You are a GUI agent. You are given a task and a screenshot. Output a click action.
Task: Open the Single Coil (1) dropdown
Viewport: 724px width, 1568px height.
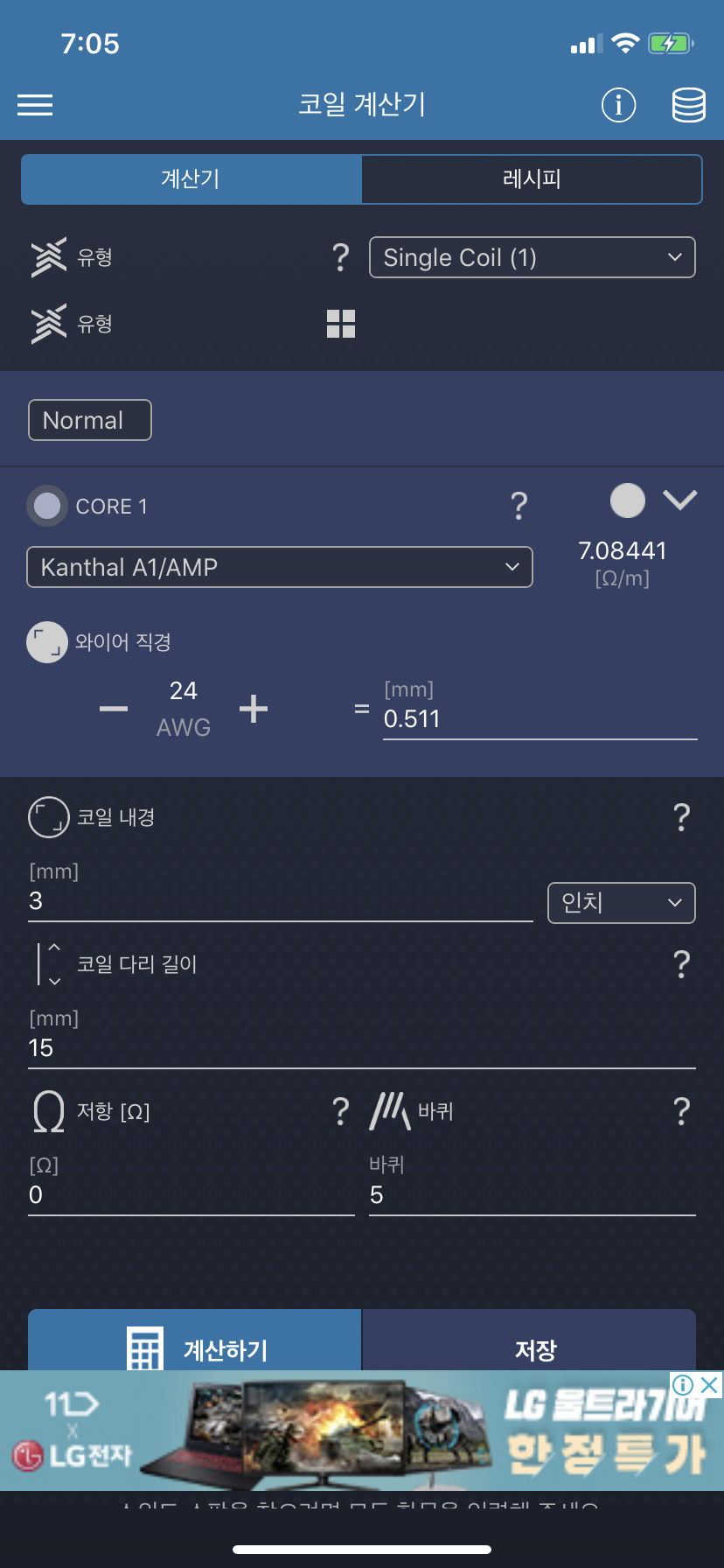click(x=532, y=257)
